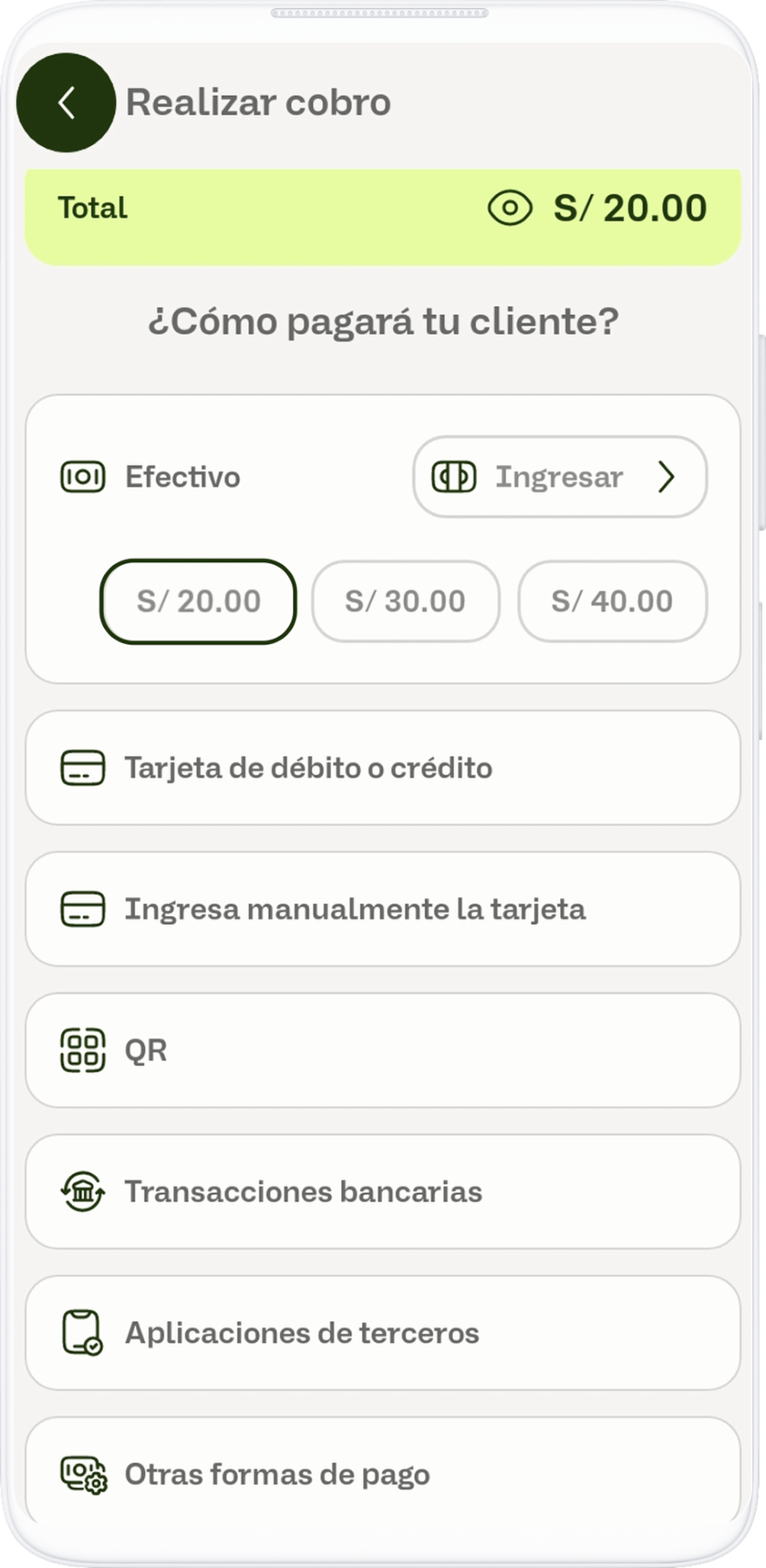Pick the S/ 40.00 cash amount
The width and height of the screenshot is (766, 1568).
pos(612,602)
